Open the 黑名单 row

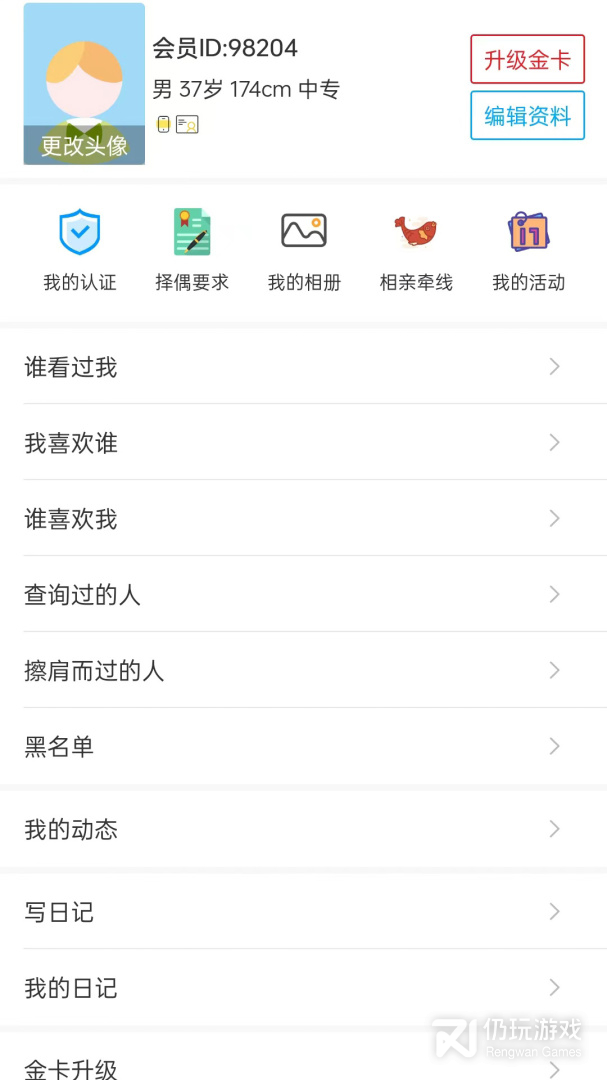point(303,747)
